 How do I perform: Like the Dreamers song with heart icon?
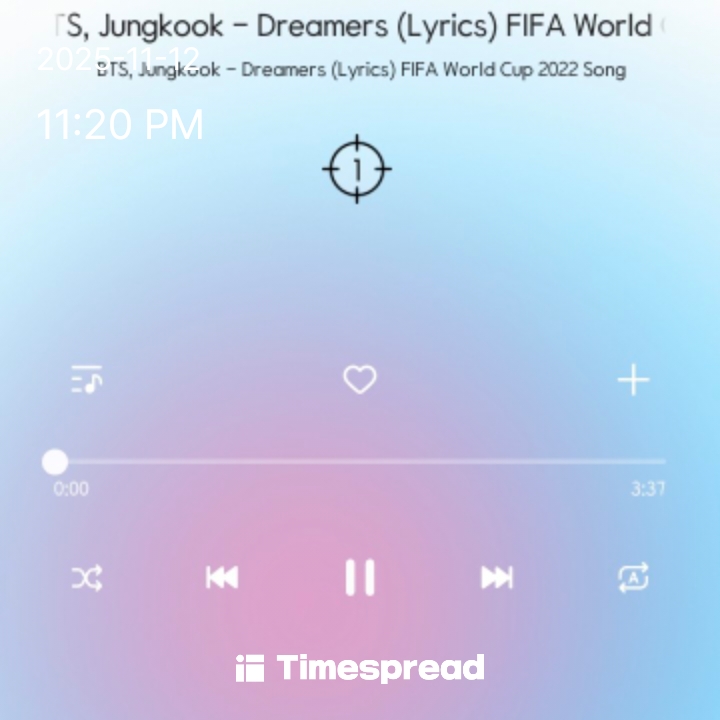[360, 380]
